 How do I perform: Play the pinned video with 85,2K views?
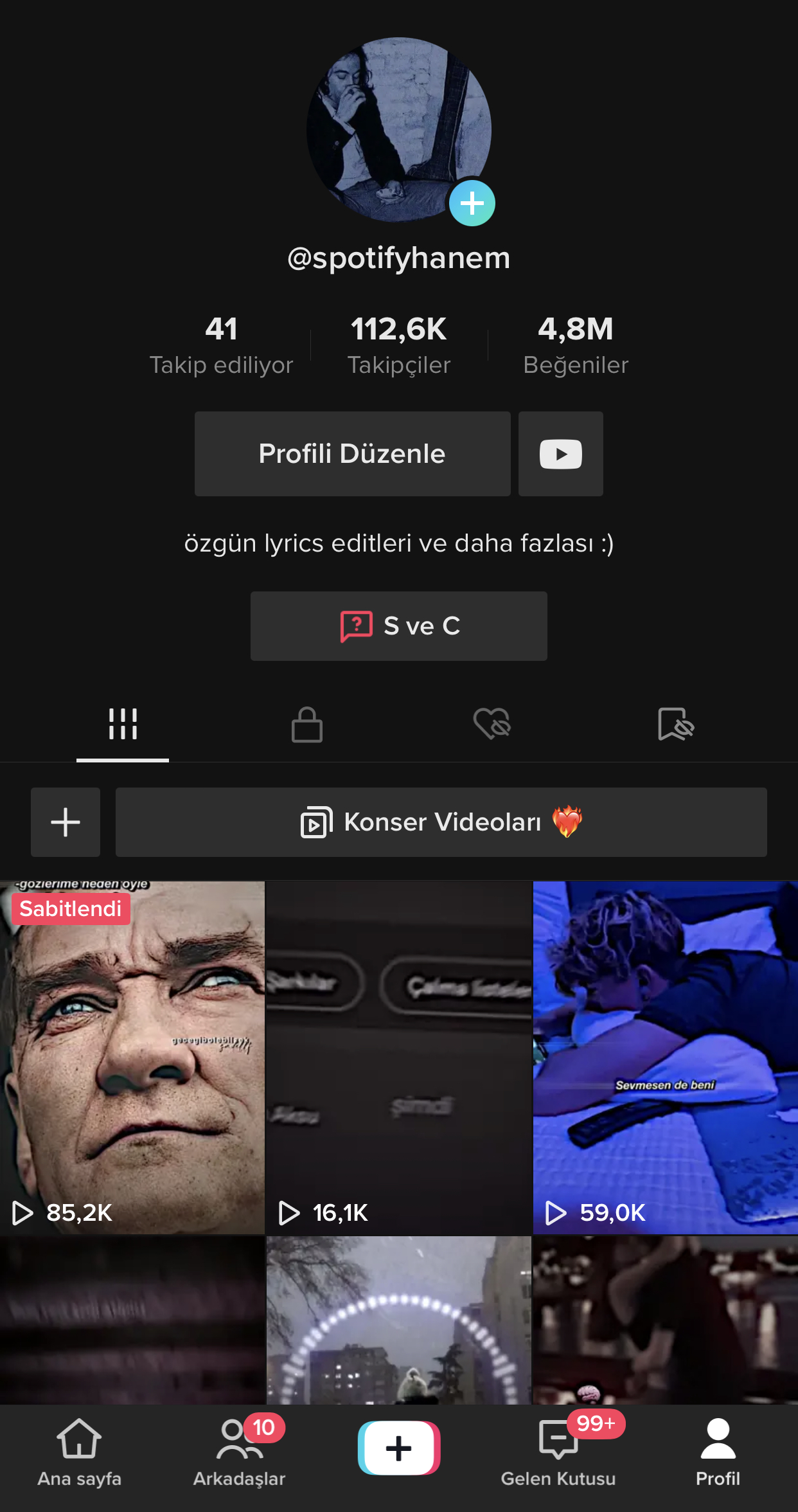coord(132,1057)
